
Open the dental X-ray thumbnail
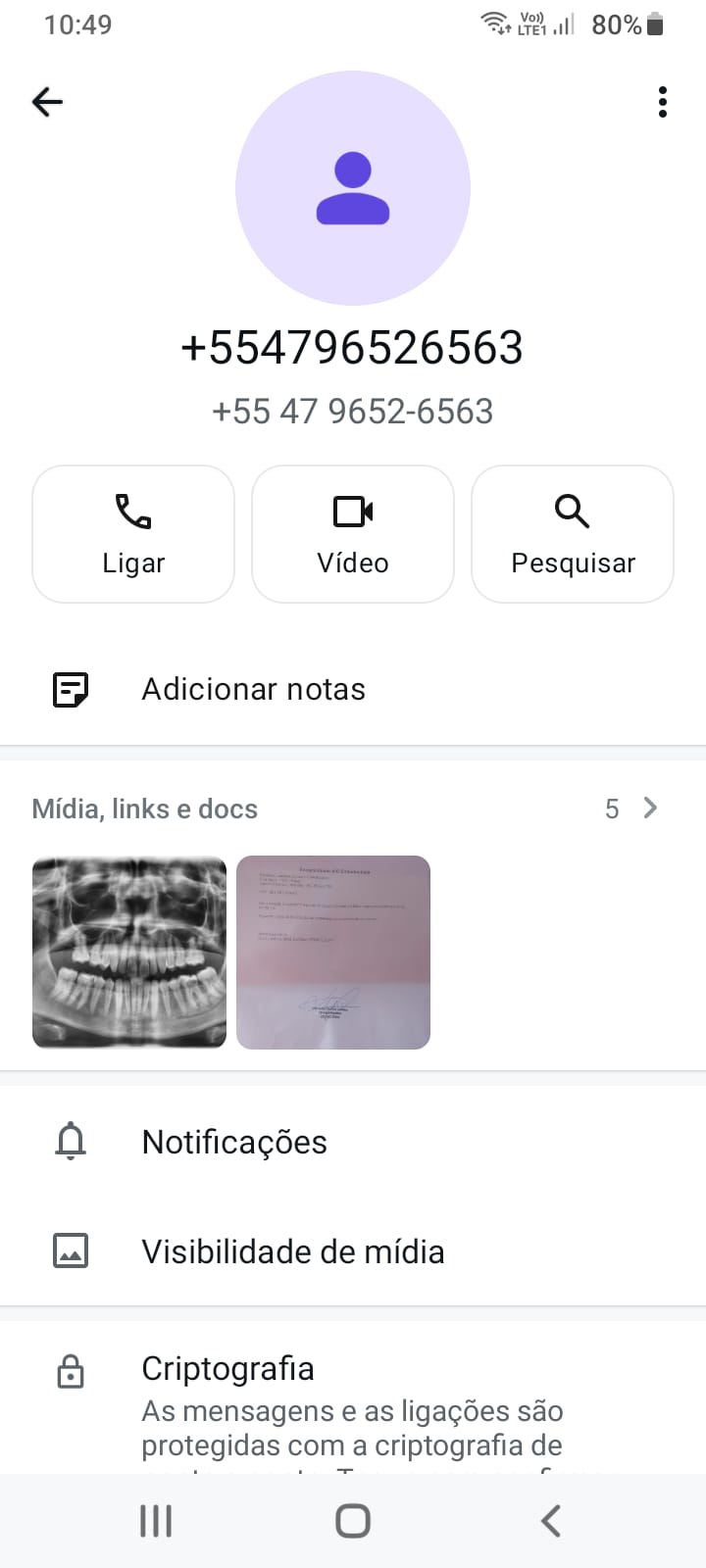[129, 953]
